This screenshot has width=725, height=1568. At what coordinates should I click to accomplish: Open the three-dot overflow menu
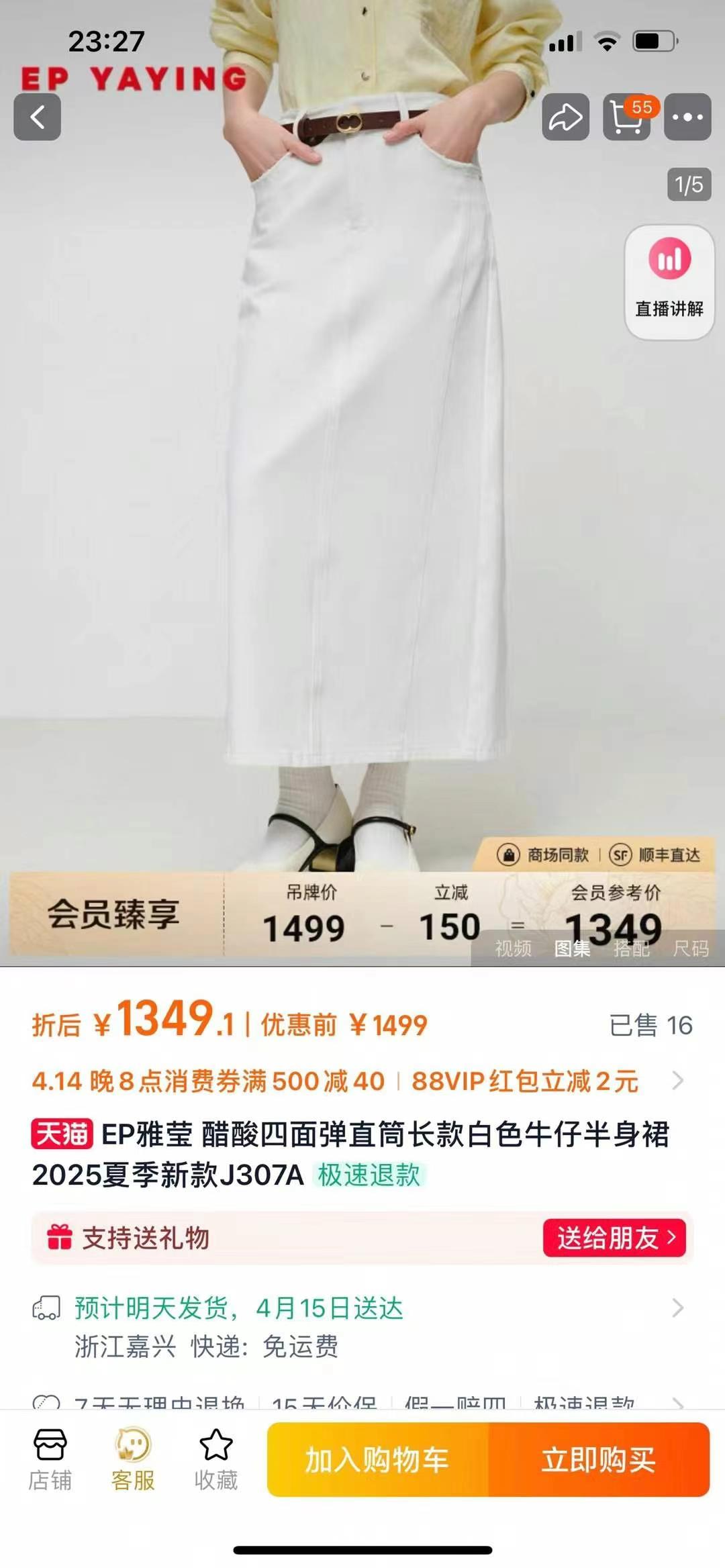point(687,117)
